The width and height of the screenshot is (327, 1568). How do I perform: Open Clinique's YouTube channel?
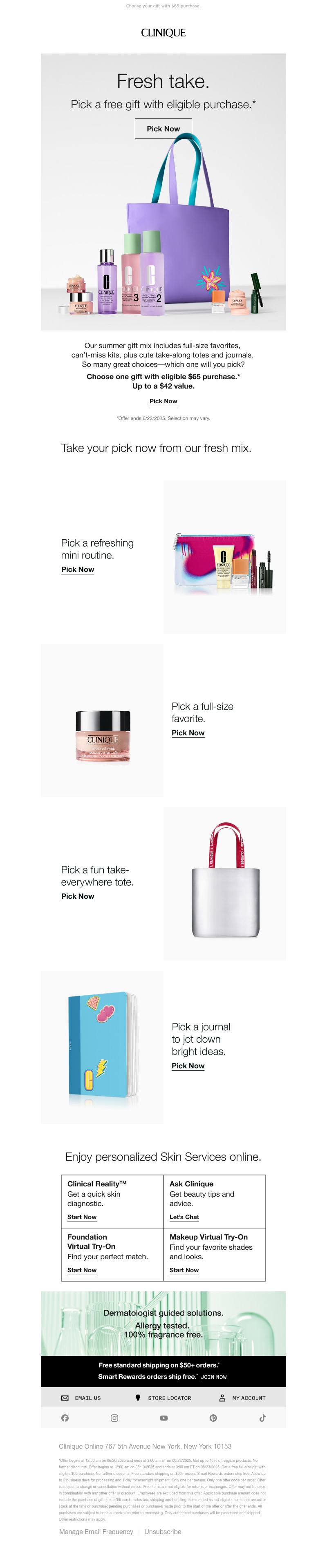click(164, 1418)
